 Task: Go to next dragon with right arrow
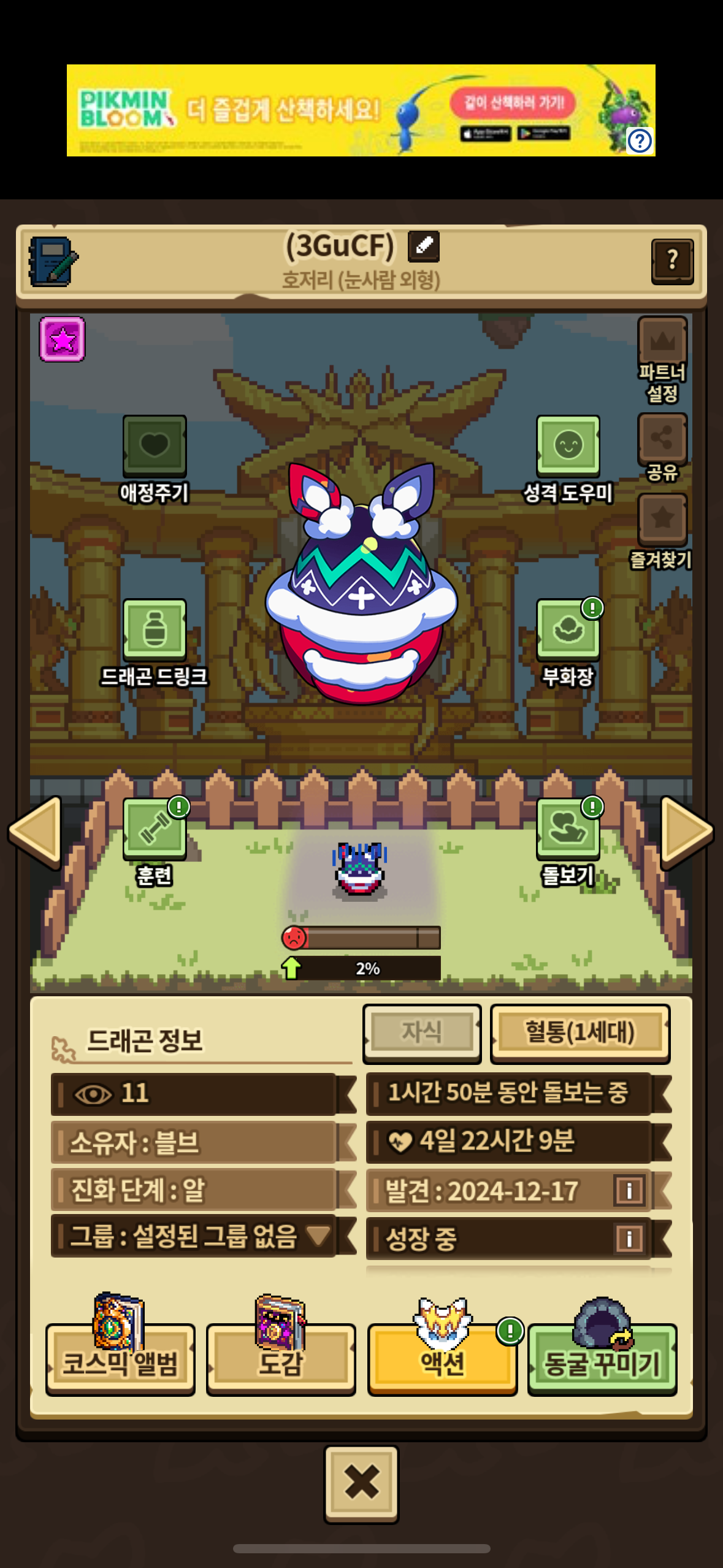pos(687,832)
